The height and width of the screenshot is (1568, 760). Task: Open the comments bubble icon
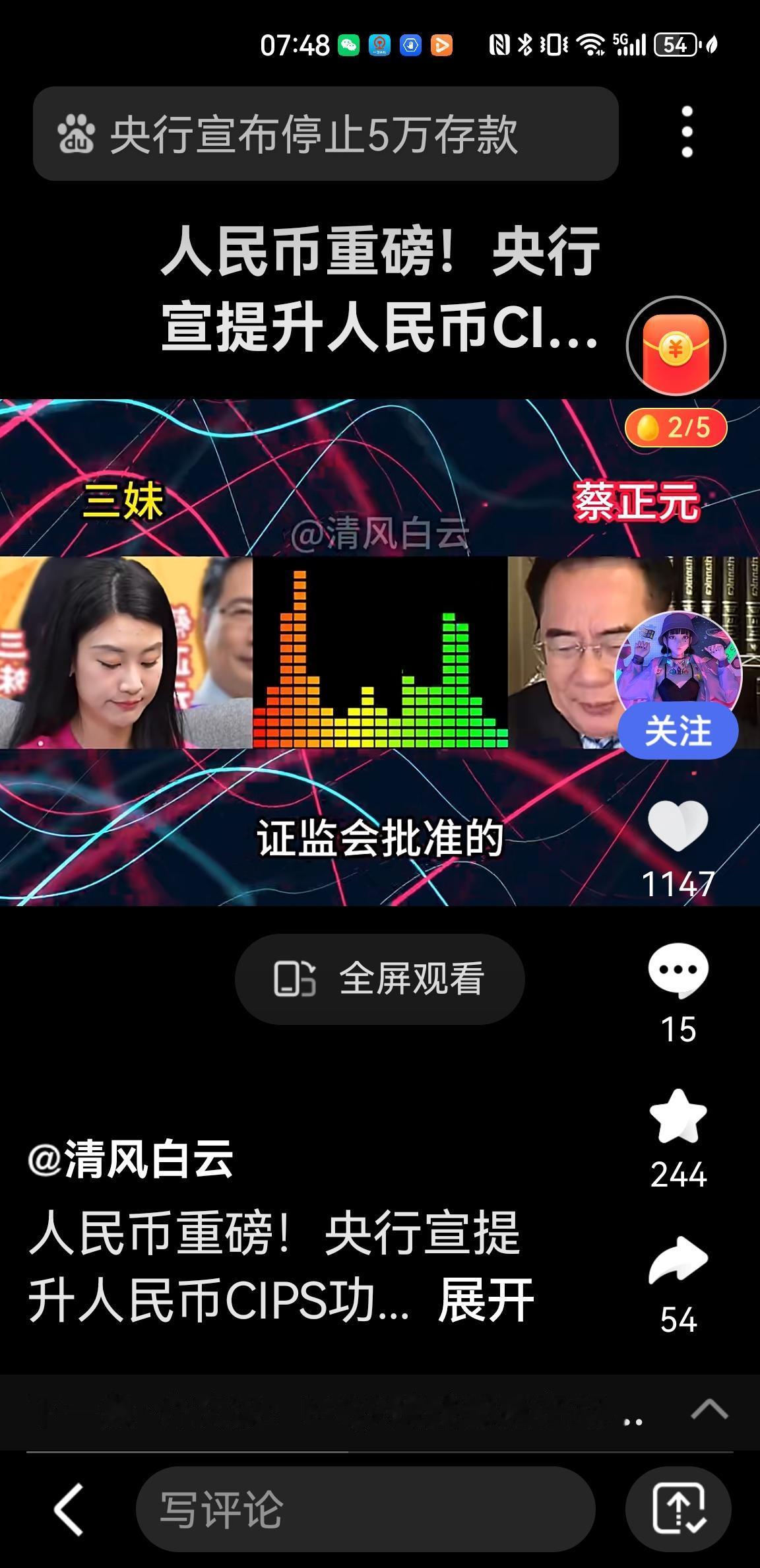coord(678,970)
